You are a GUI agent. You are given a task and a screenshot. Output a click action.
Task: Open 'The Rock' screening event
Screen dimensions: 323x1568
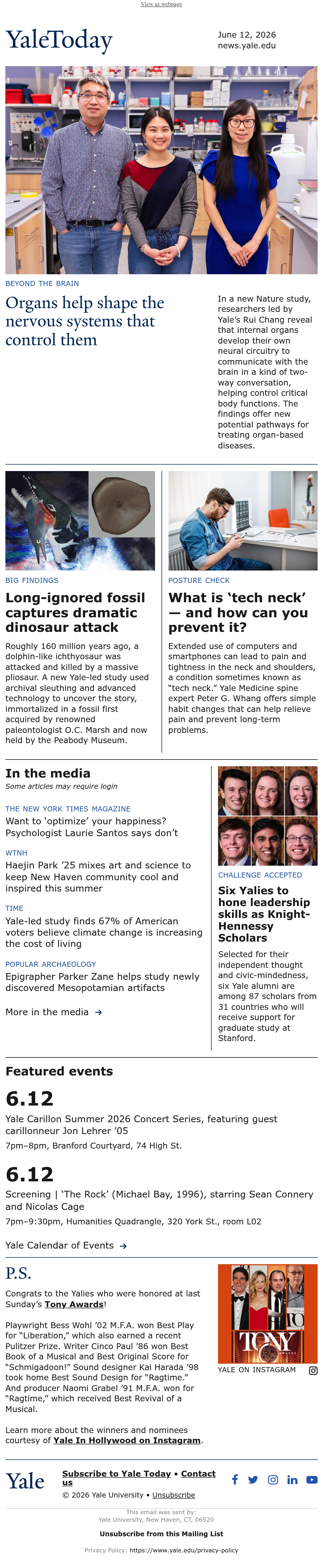pos(159,1200)
